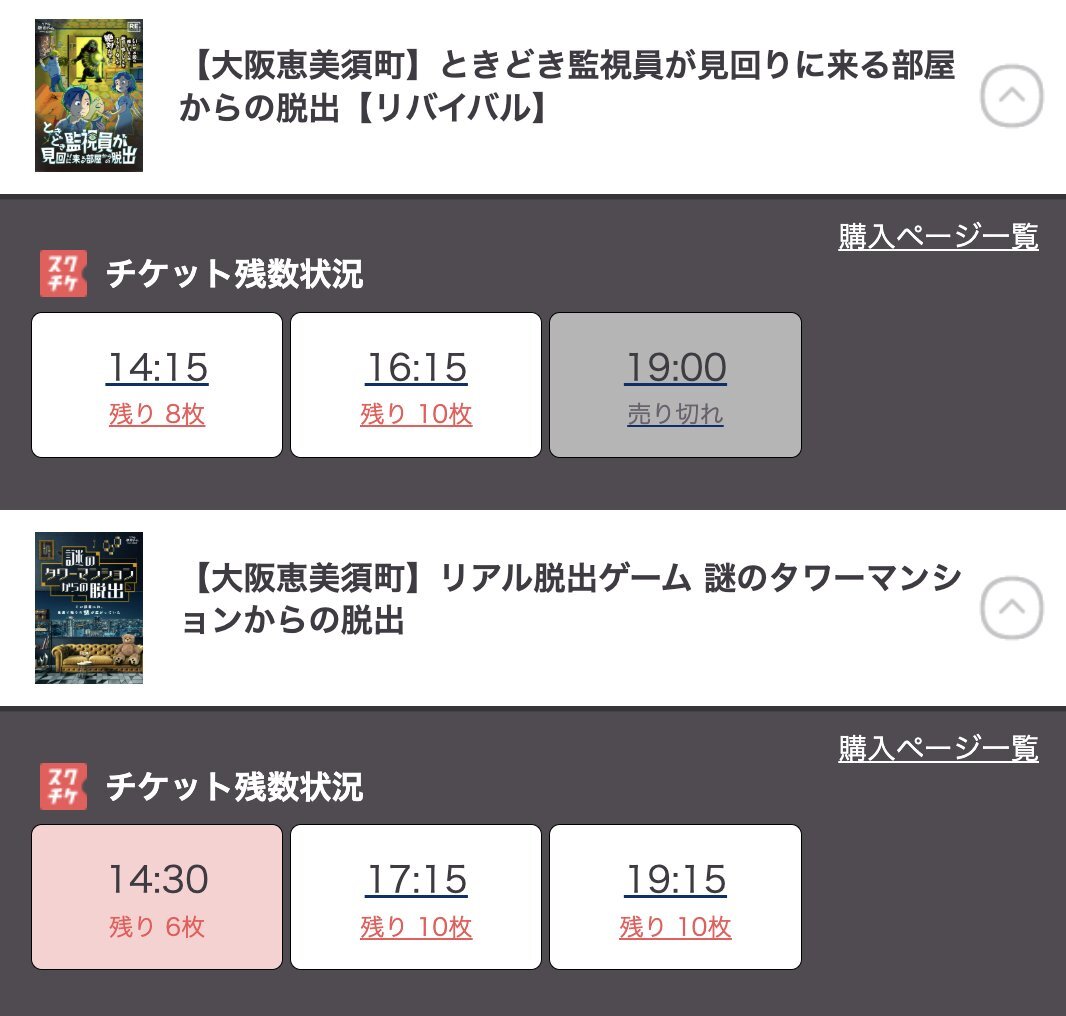This screenshot has height=1016, width=1066.
Task: Collapse the ときどき監視員が見回りに来る部屋 event section
Action: click(x=1011, y=97)
